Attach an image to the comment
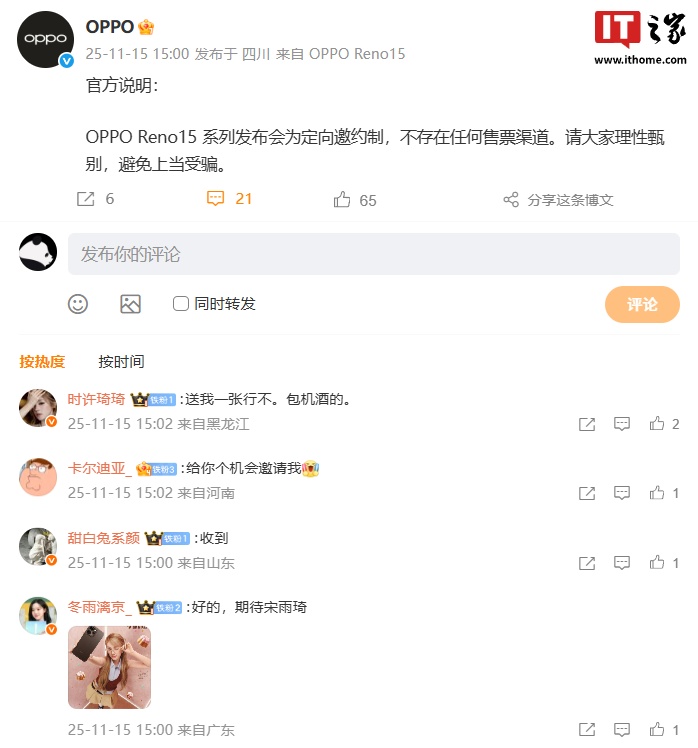Viewport: 698px width, 748px height. pos(130,304)
